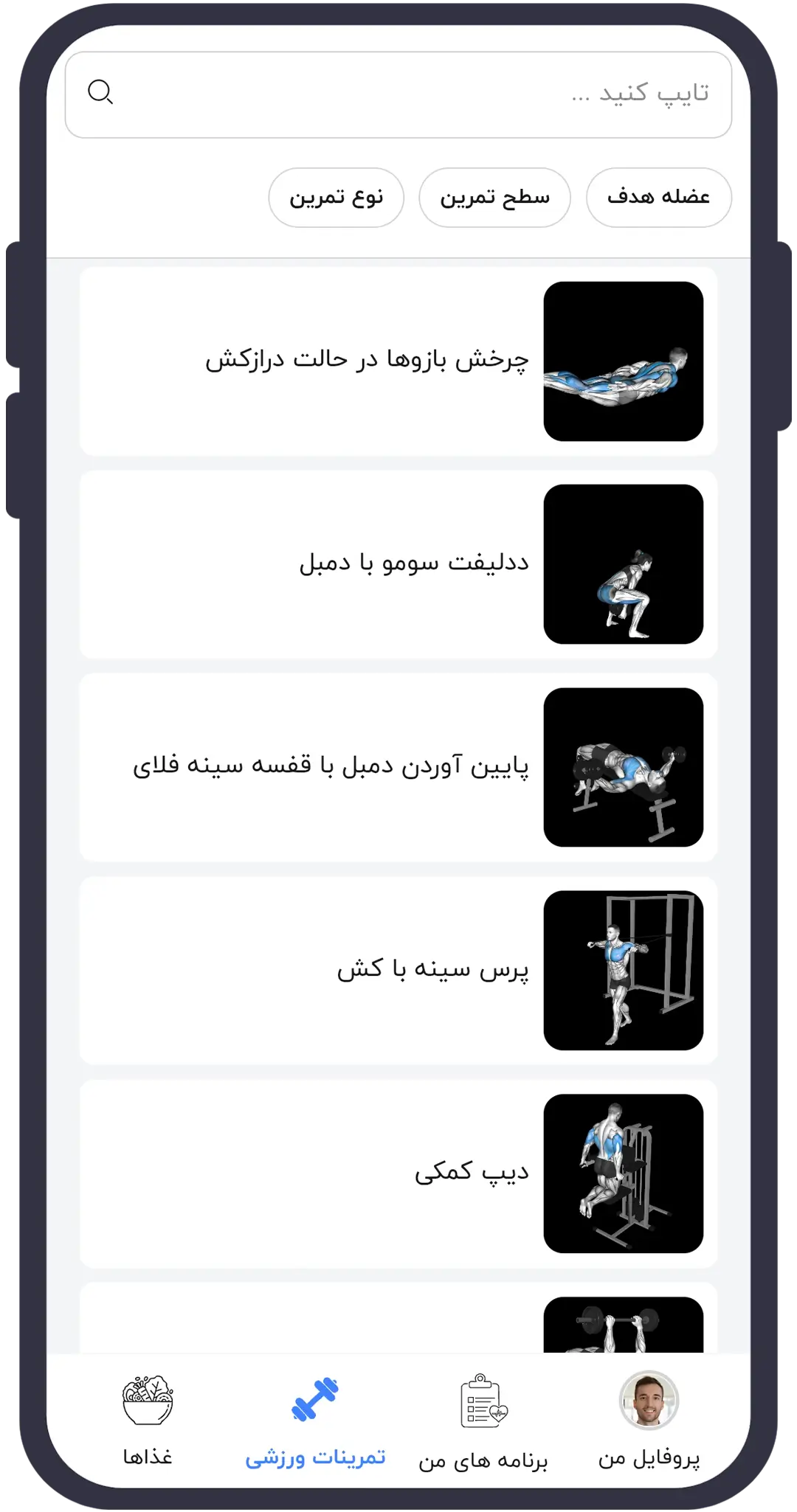The width and height of the screenshot is (797, 1512).
Task: Open exercise 'ددلیفت سومو با دمبل'
Action: pos(398,564)
